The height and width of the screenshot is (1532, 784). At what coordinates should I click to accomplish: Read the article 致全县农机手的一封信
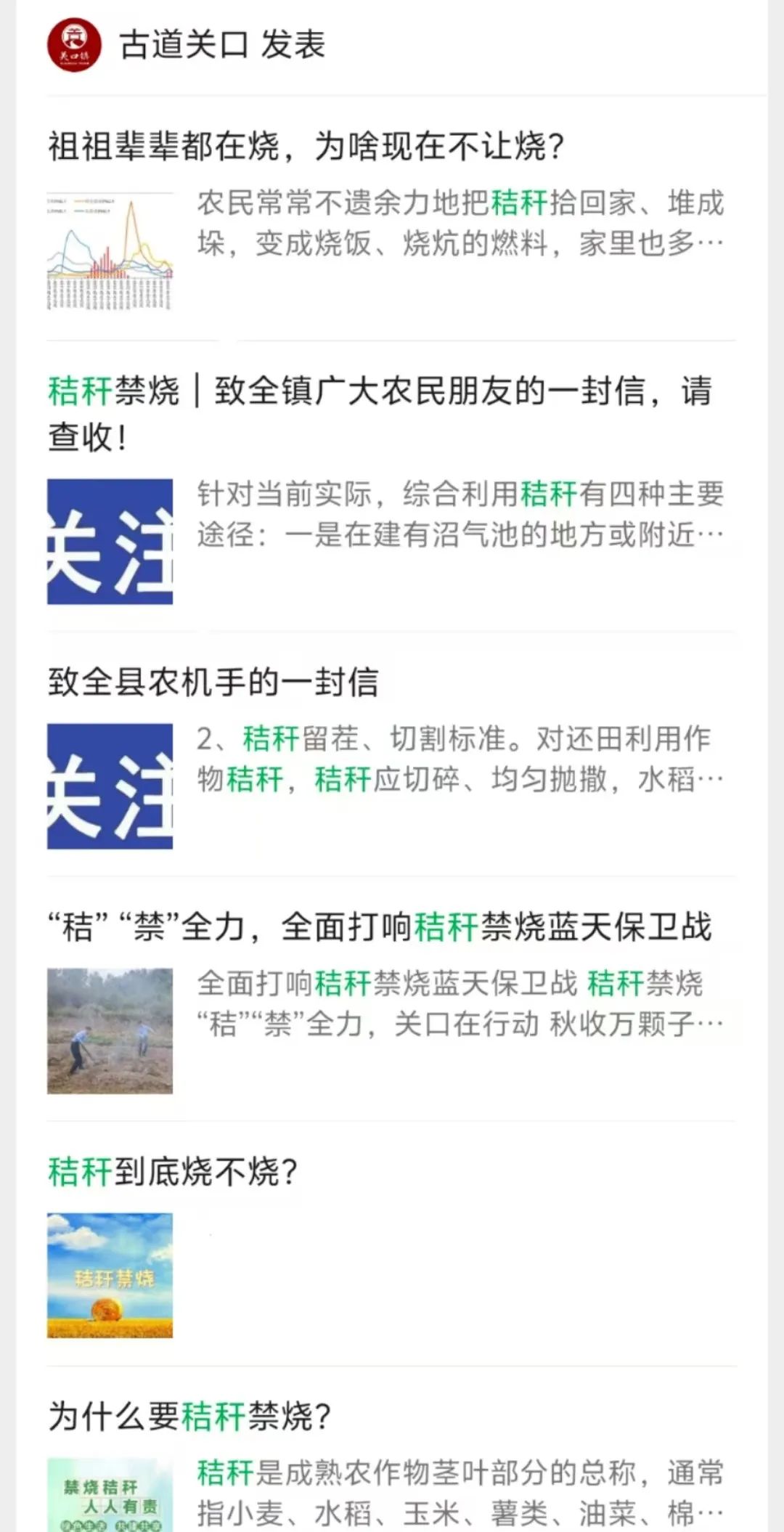(213, 683)
